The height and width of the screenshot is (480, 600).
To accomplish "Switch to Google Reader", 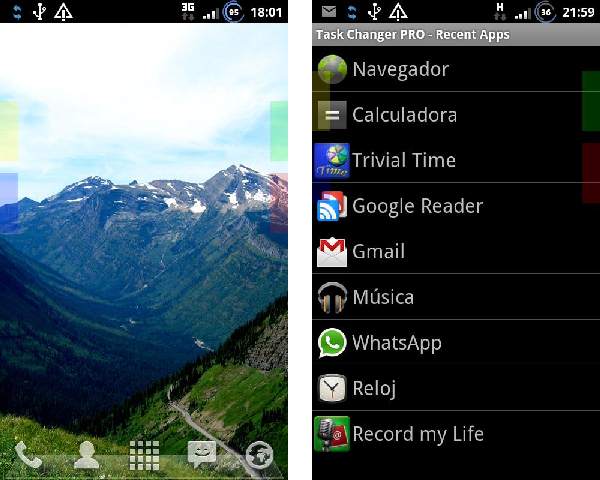I will [x=417, y=206].
